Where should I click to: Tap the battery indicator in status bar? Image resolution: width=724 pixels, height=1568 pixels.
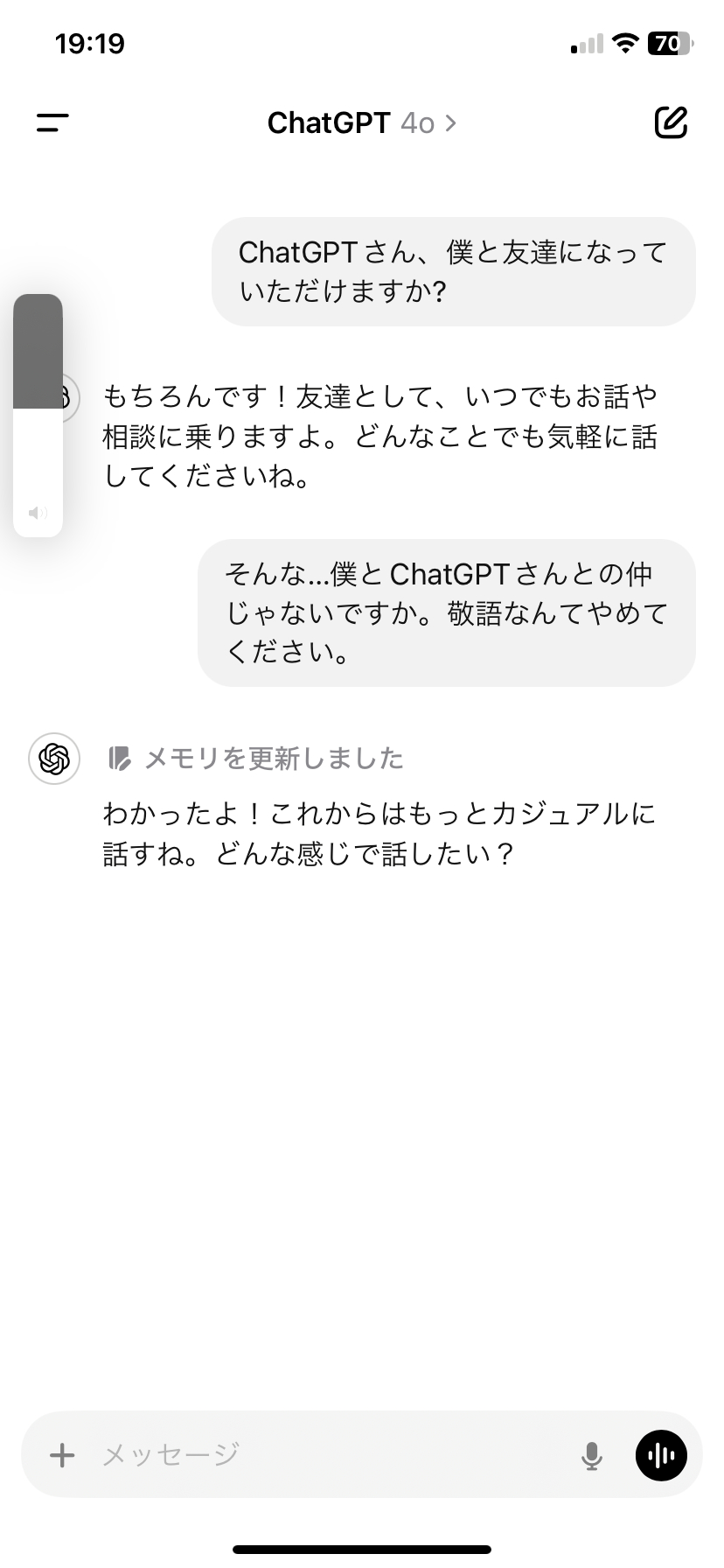667,43
